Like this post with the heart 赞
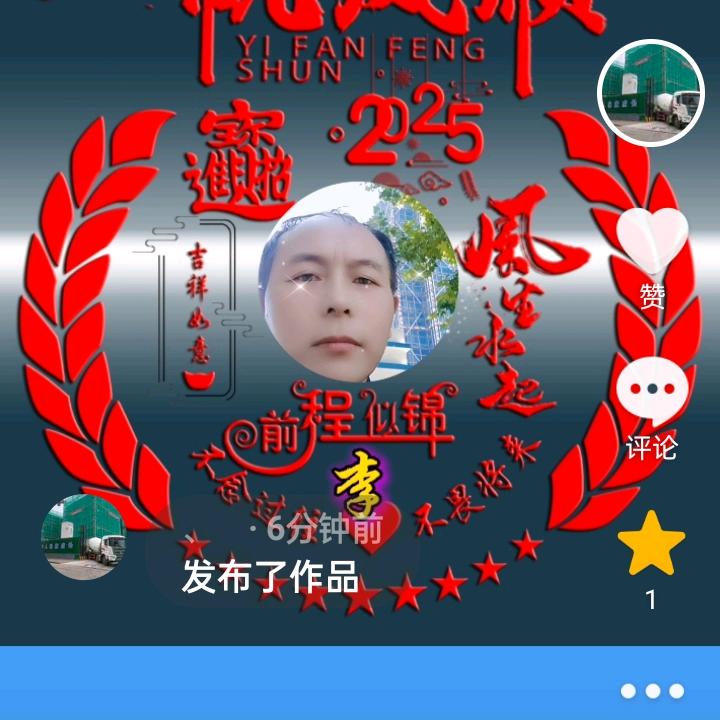The image size is (720, 720). pyautogui.click(x=651, y=243)
